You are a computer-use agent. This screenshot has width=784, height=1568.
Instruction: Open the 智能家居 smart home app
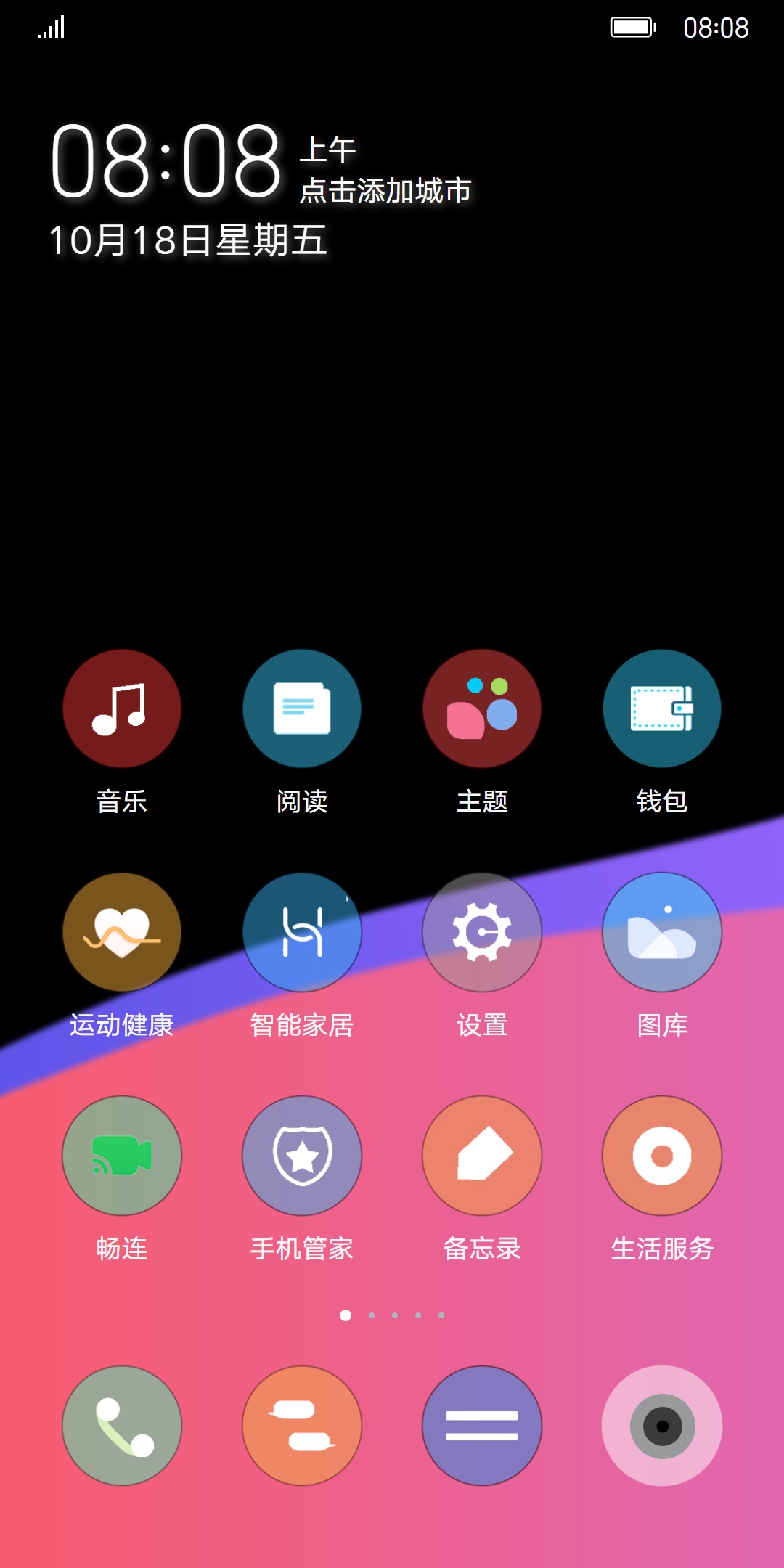(301, 932)
